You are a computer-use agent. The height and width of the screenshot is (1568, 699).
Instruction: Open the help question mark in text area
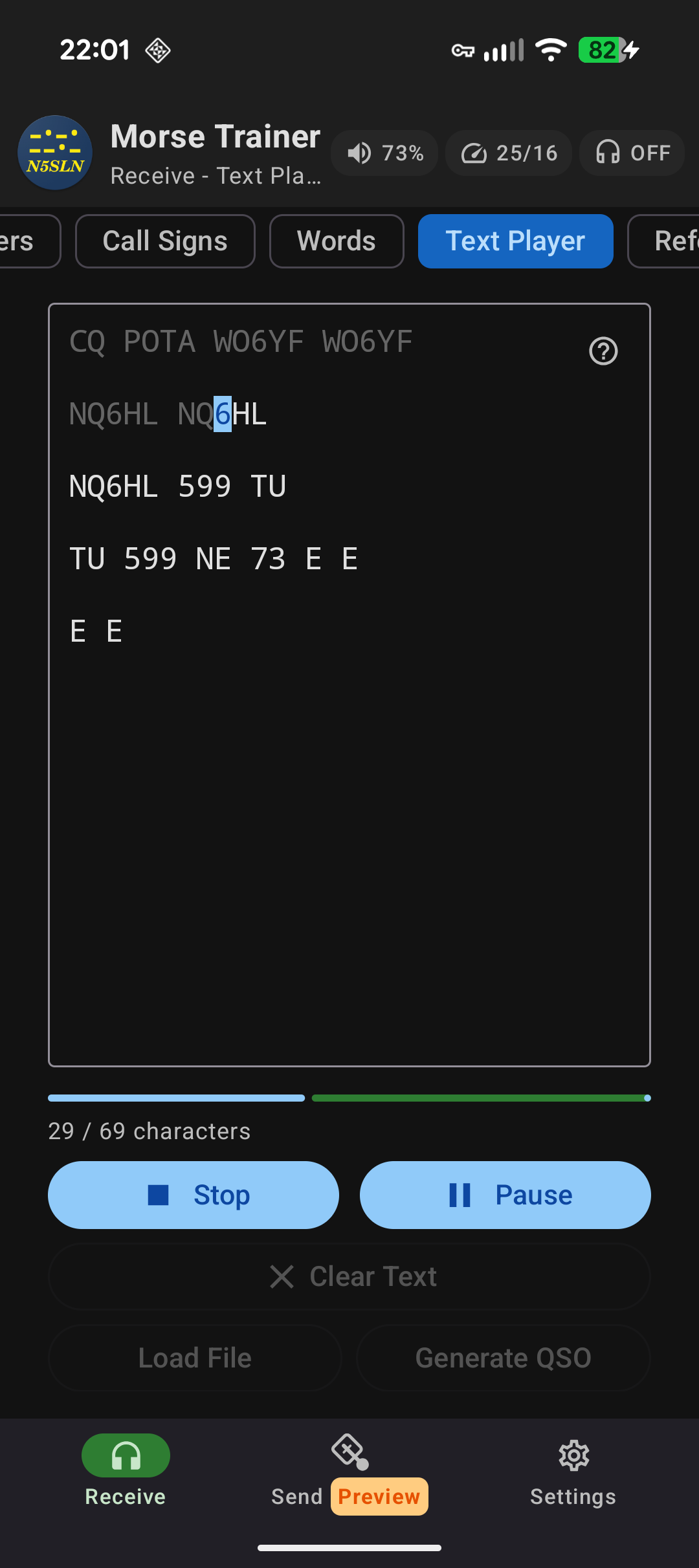pyautogui.click(x=603, y=351)
